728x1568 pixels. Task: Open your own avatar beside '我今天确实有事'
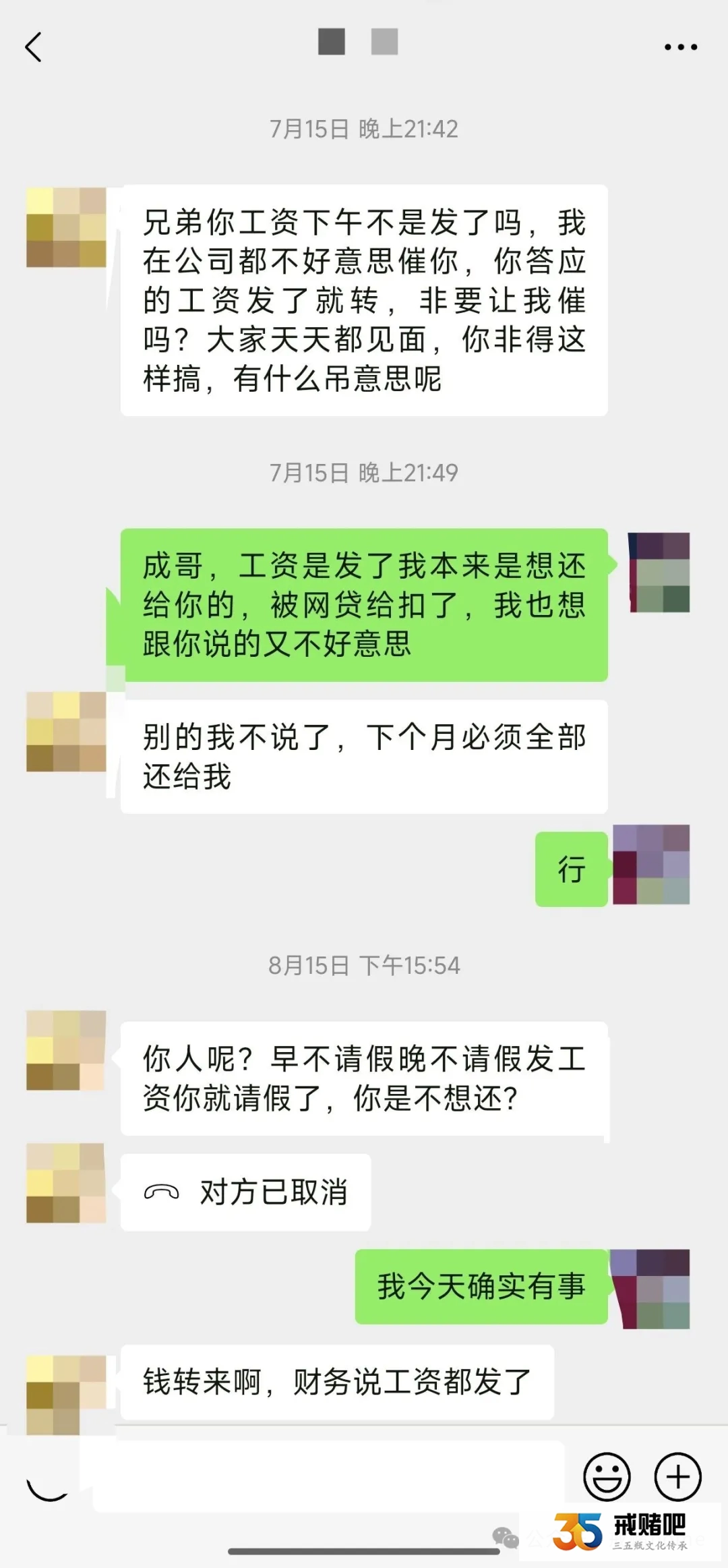[650, 1289]
